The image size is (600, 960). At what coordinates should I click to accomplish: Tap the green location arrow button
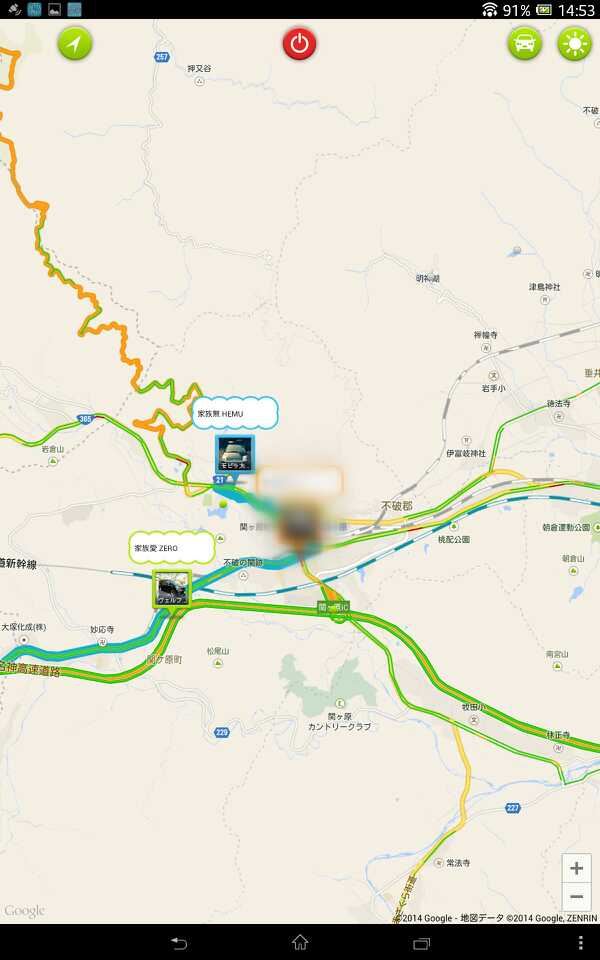coord(75,43)
